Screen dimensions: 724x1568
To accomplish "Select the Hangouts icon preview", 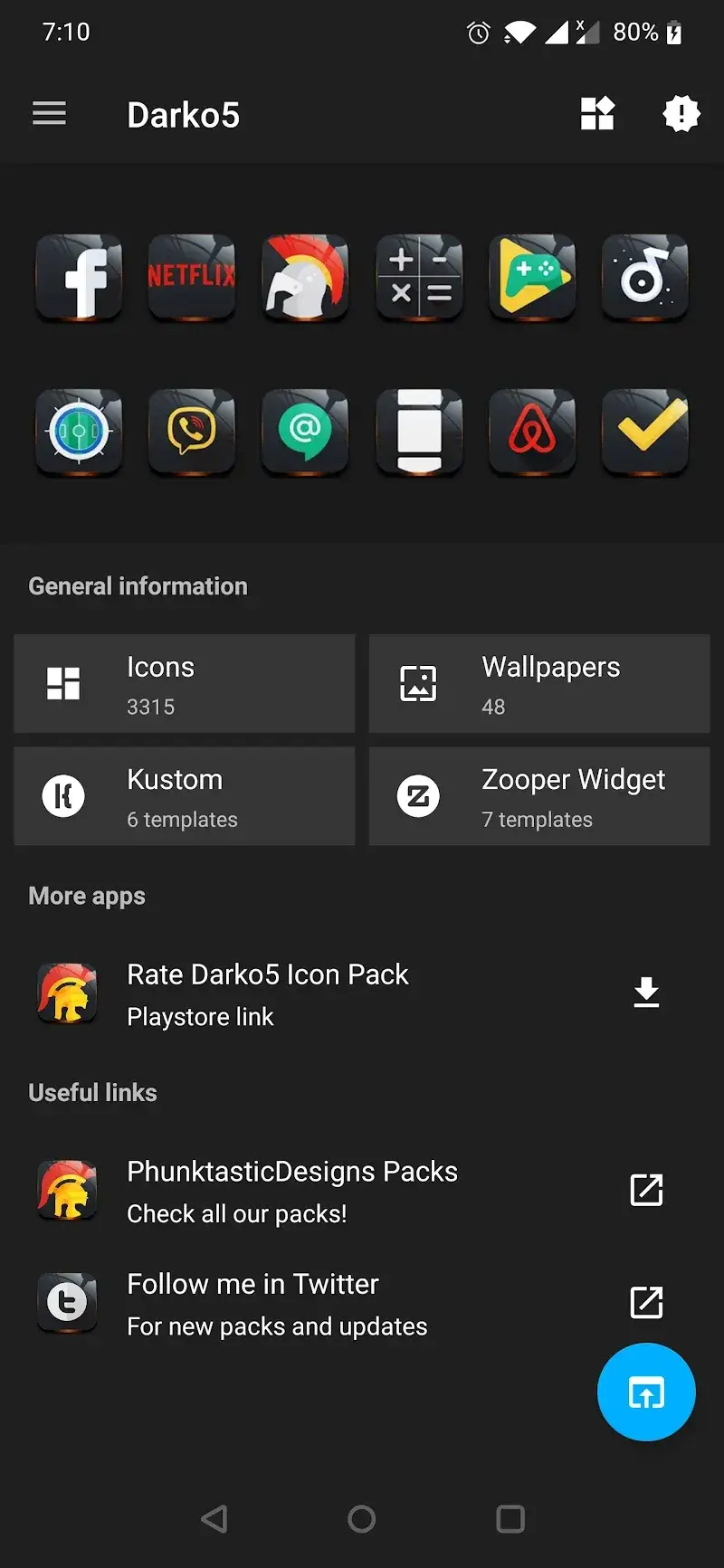I will pos(305,432).
